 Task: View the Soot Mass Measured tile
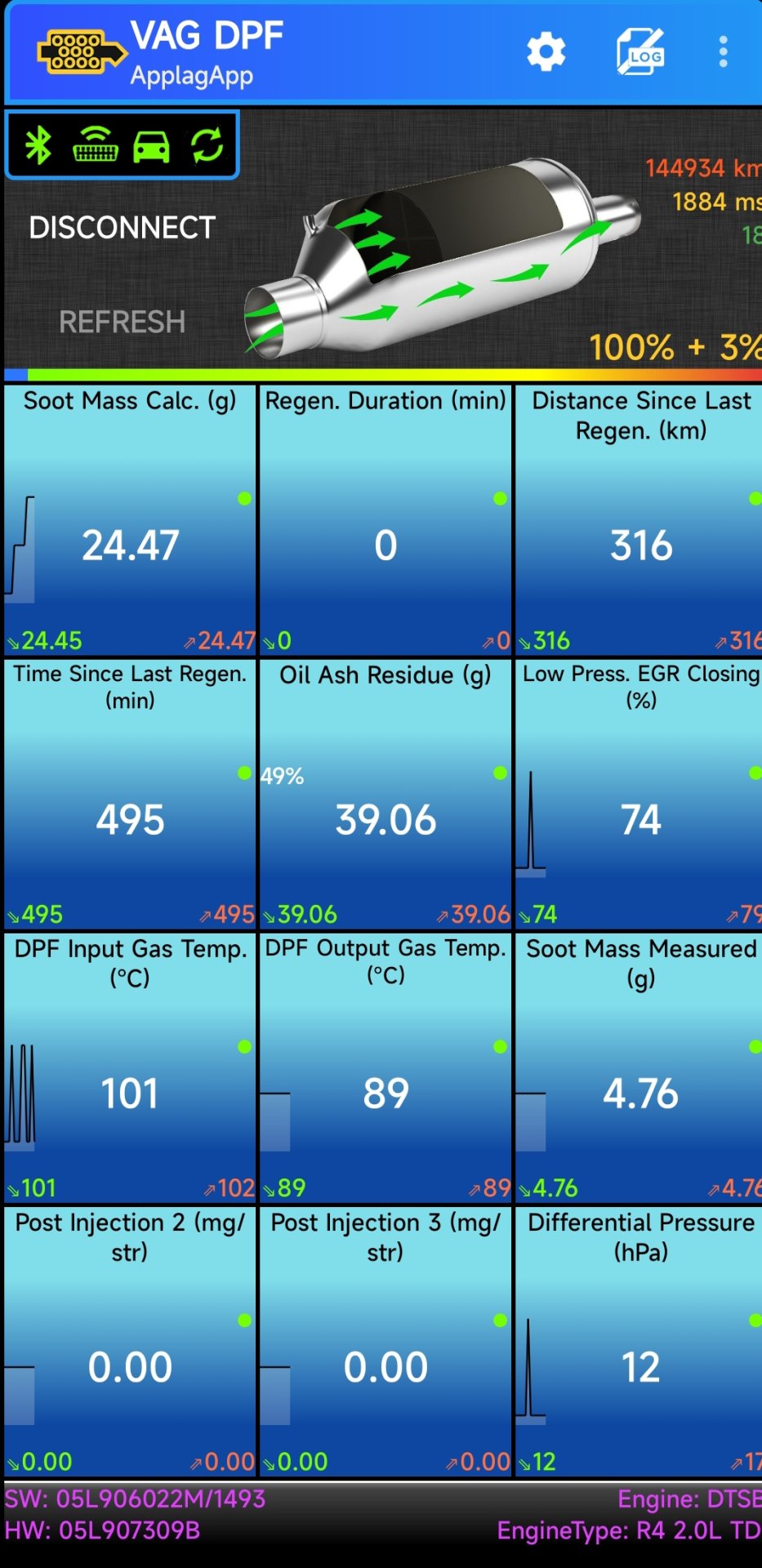639,1068
